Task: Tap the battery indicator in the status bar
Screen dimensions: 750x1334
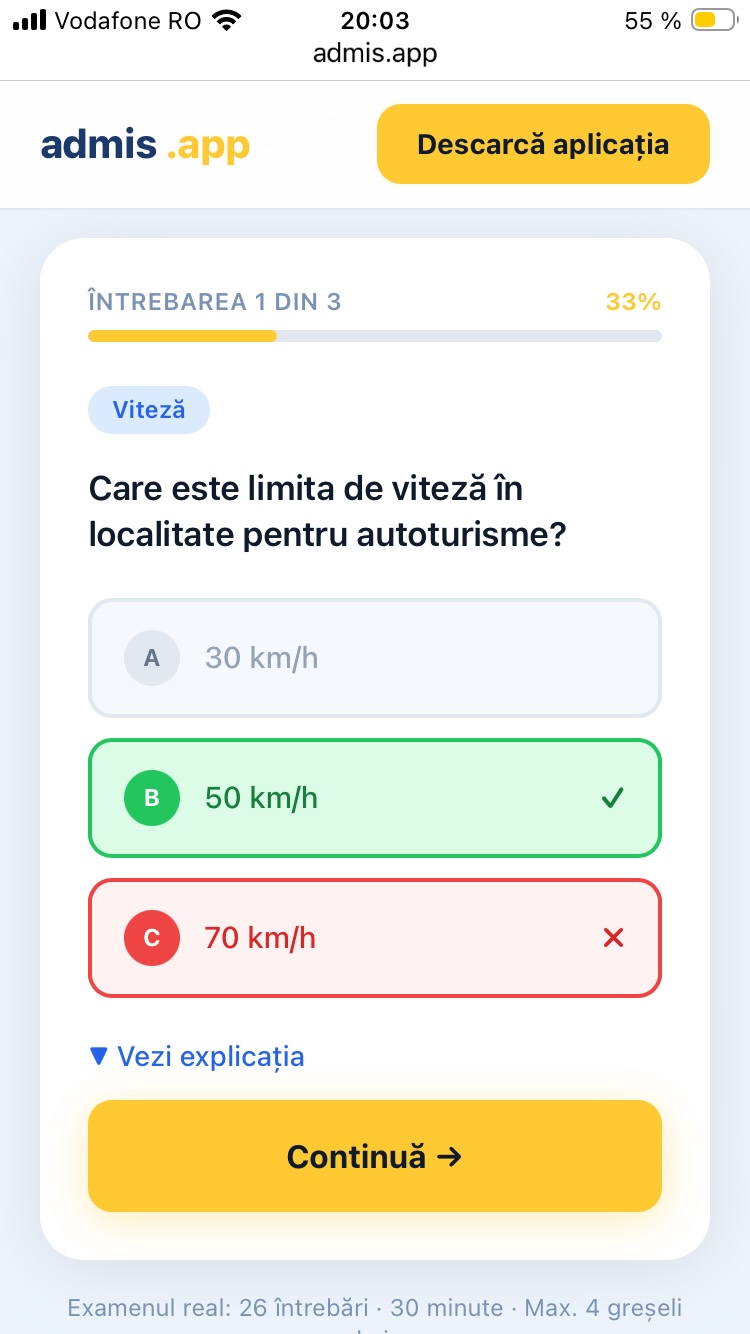Action: 713,18
